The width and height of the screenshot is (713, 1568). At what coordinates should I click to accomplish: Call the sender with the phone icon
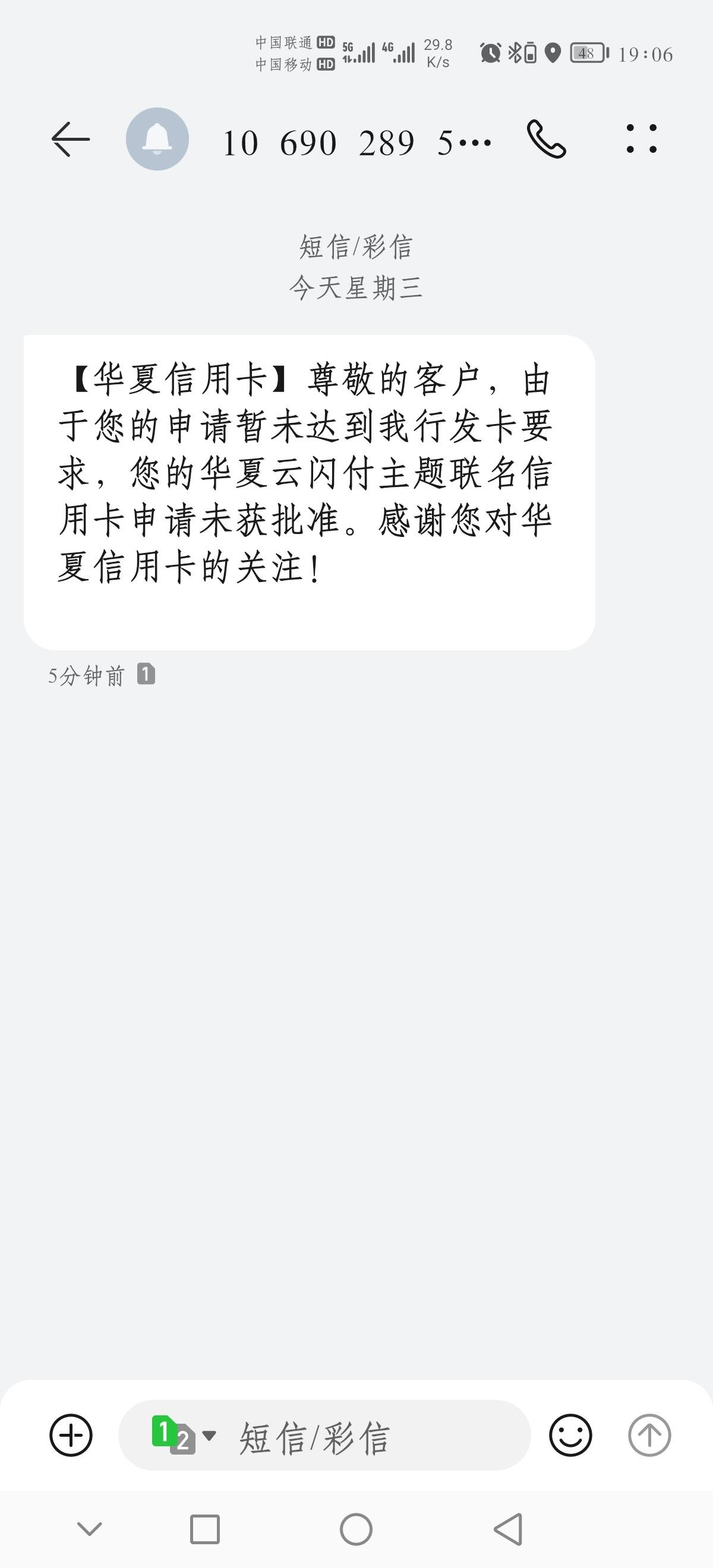click(546, 140)
